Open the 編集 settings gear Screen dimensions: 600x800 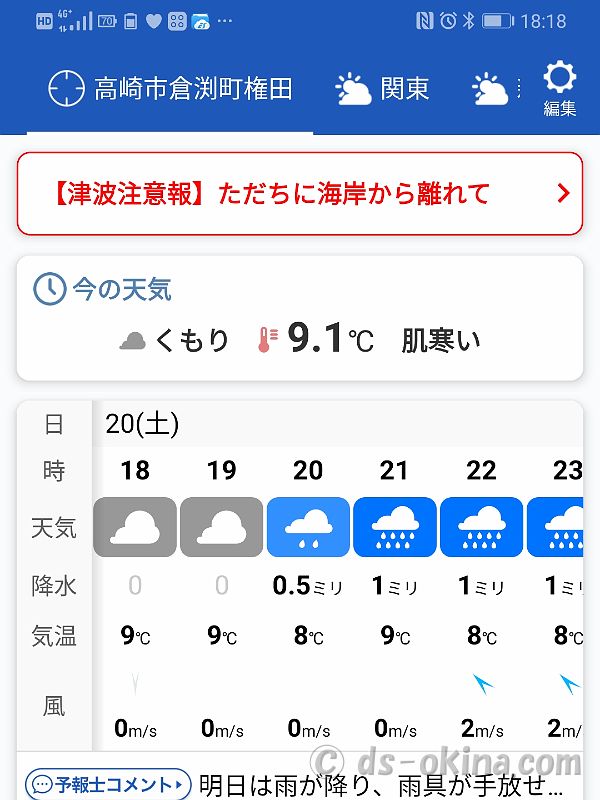[559, 88]
